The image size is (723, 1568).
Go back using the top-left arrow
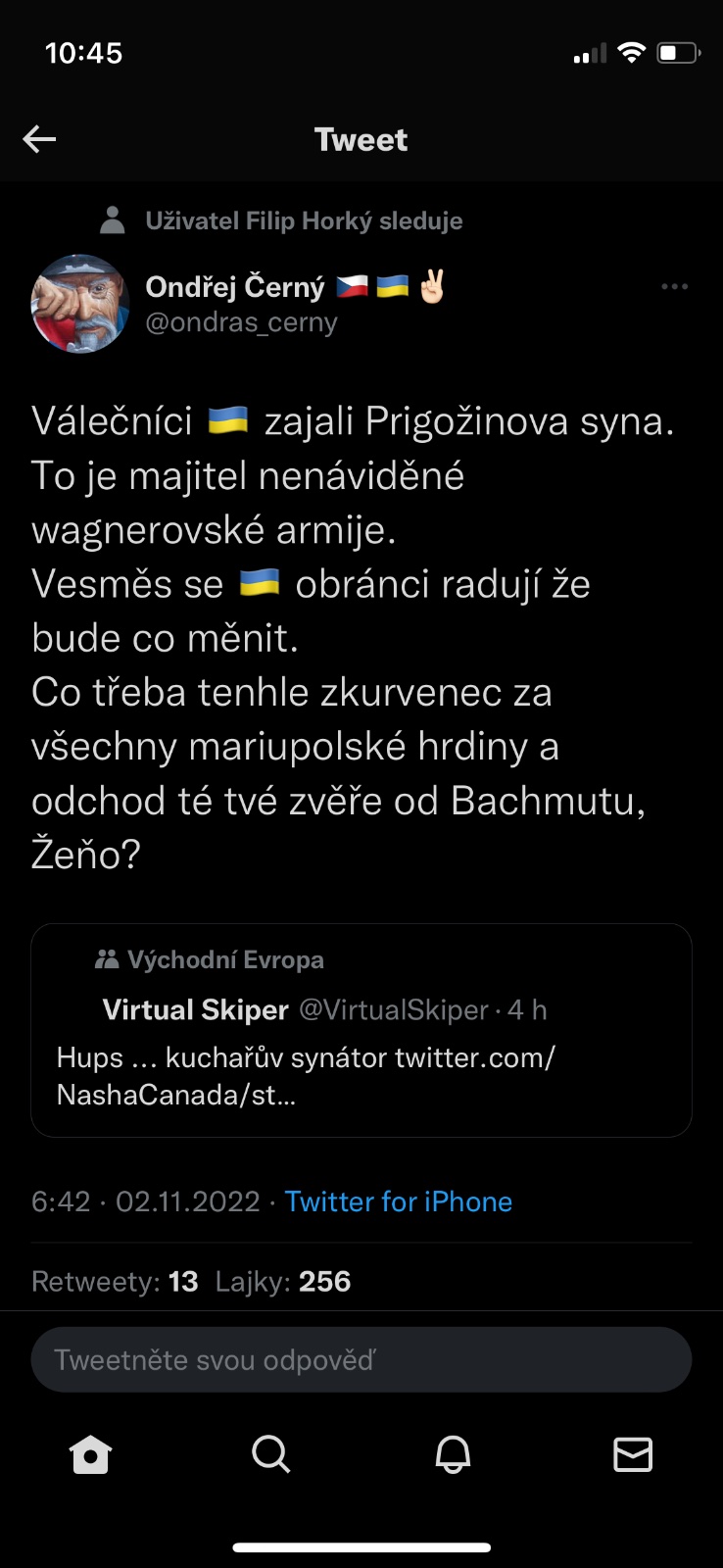click(x=39, y=139)
